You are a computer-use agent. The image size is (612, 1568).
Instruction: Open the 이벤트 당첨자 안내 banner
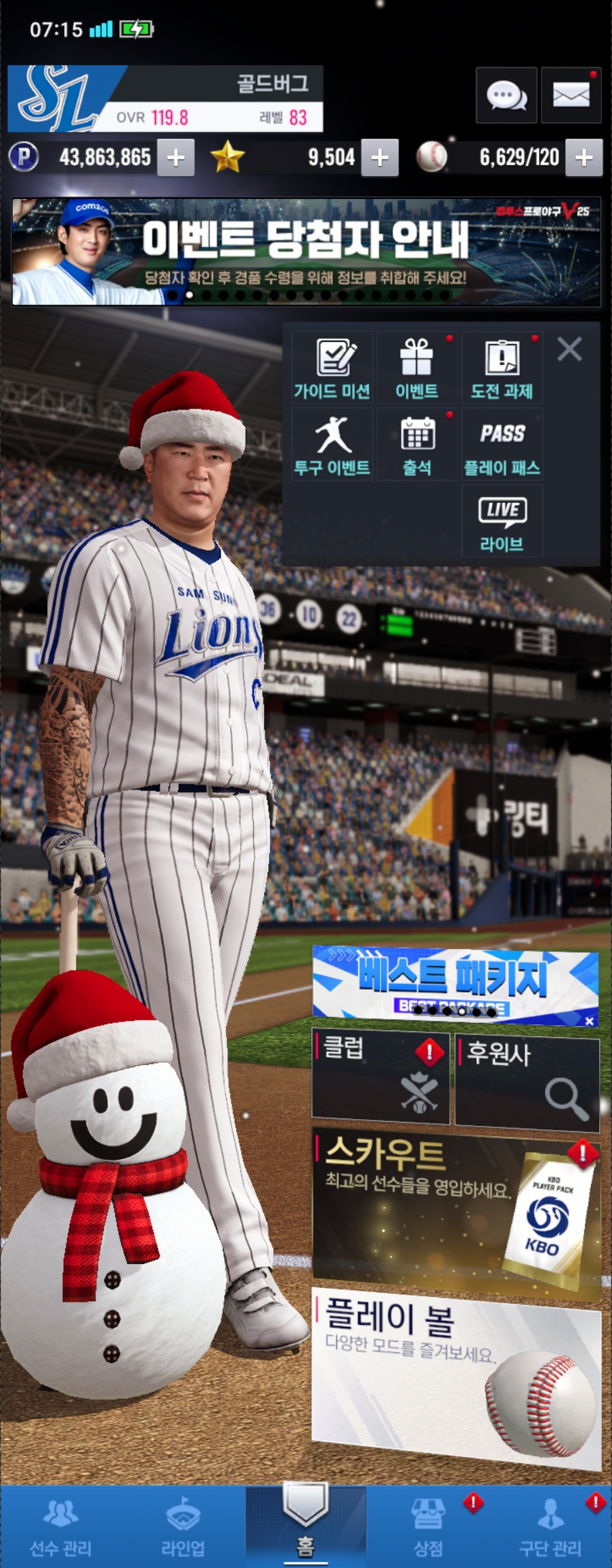click(x=306, y=252)
